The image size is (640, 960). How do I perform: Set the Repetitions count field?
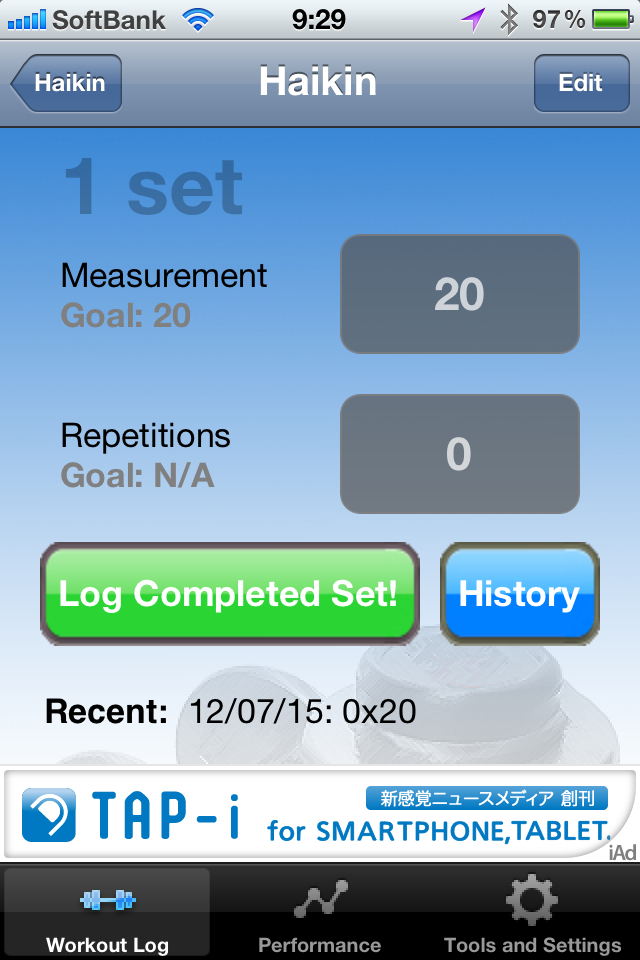[x=460, y=454]
